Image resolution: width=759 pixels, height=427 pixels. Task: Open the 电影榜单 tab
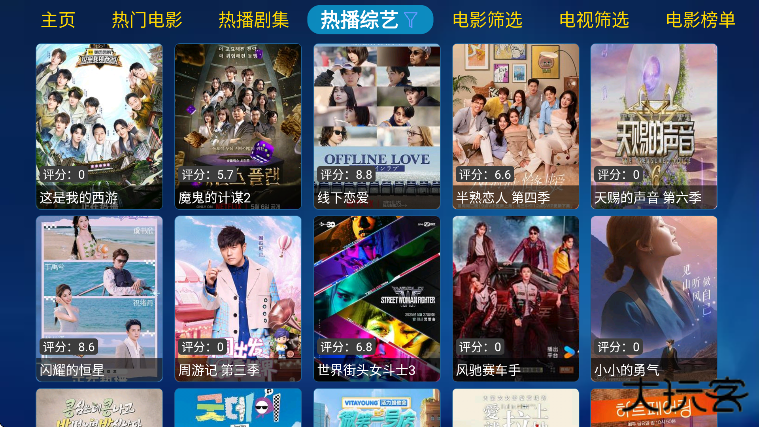pyautogui.click(x=700, y=19)
